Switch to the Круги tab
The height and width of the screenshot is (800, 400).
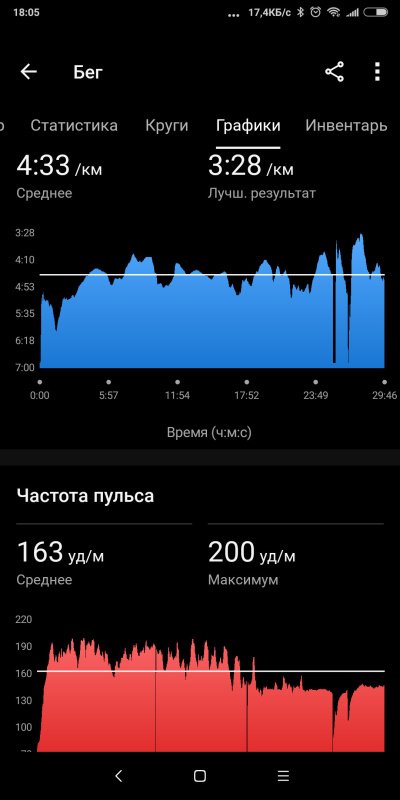click(167, 126)
